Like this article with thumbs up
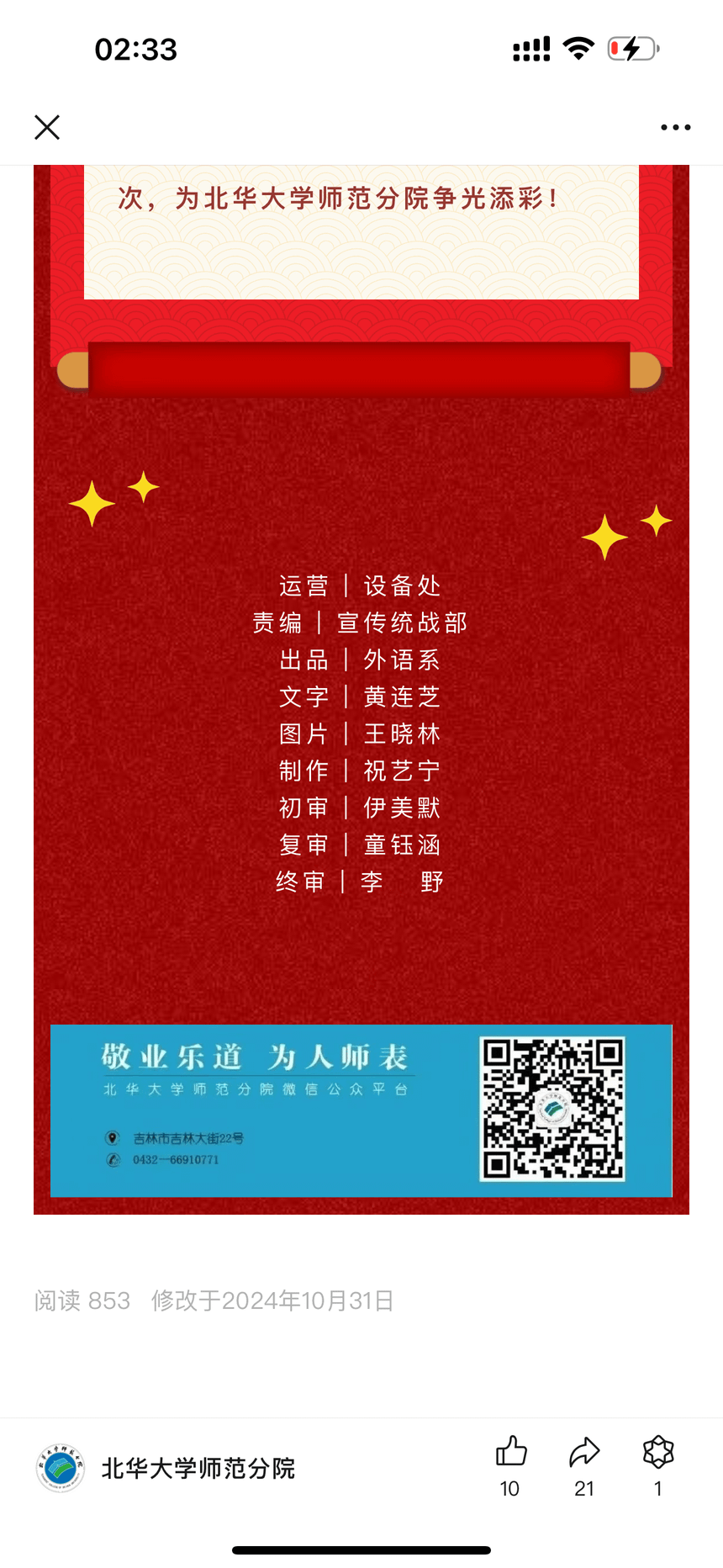Screen dimensions: 723x1568 pyautogui.click(x=510, y=1452)
